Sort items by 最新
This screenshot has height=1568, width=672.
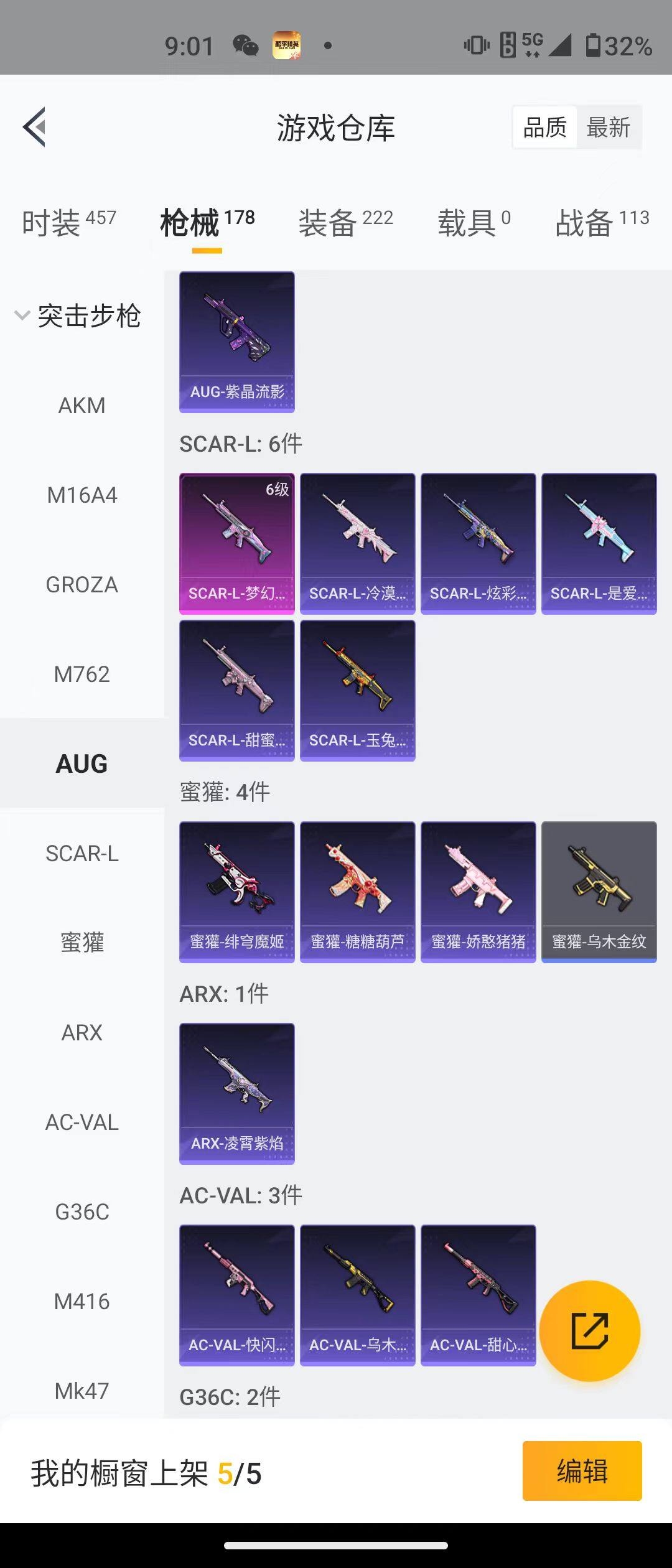(x=609, y=128)
